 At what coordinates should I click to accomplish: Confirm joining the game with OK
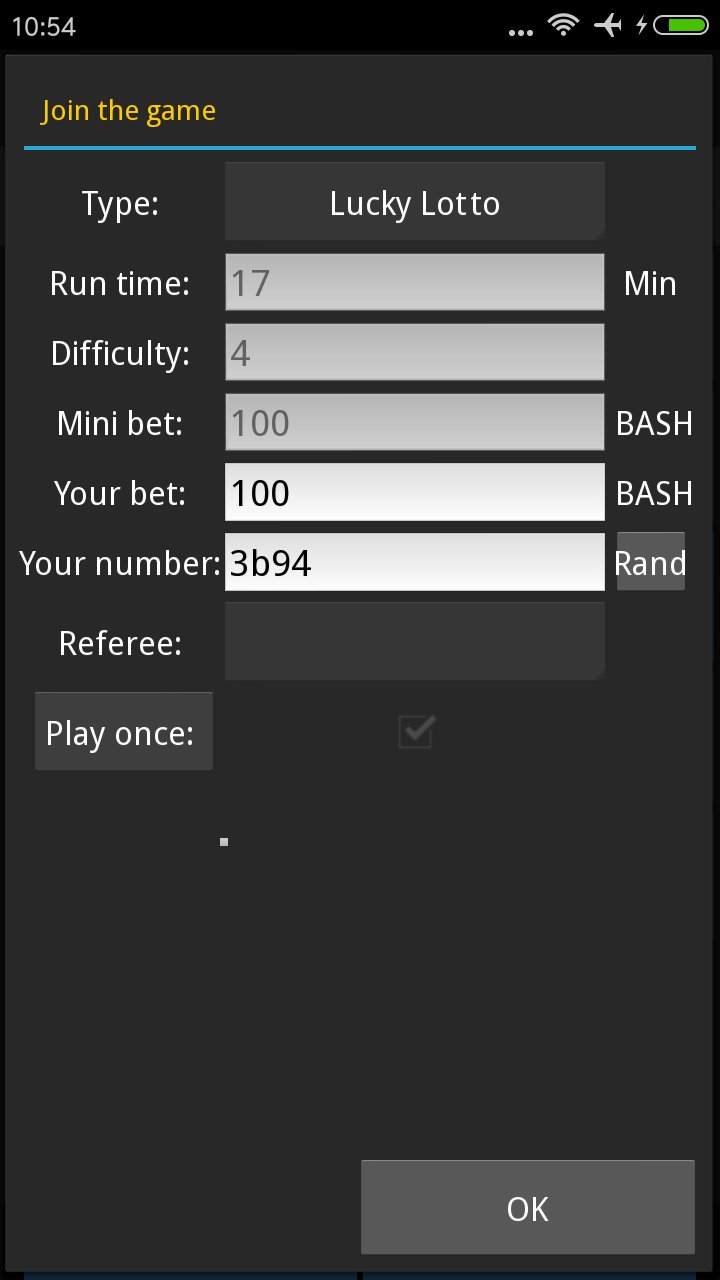pos(527,1208)
